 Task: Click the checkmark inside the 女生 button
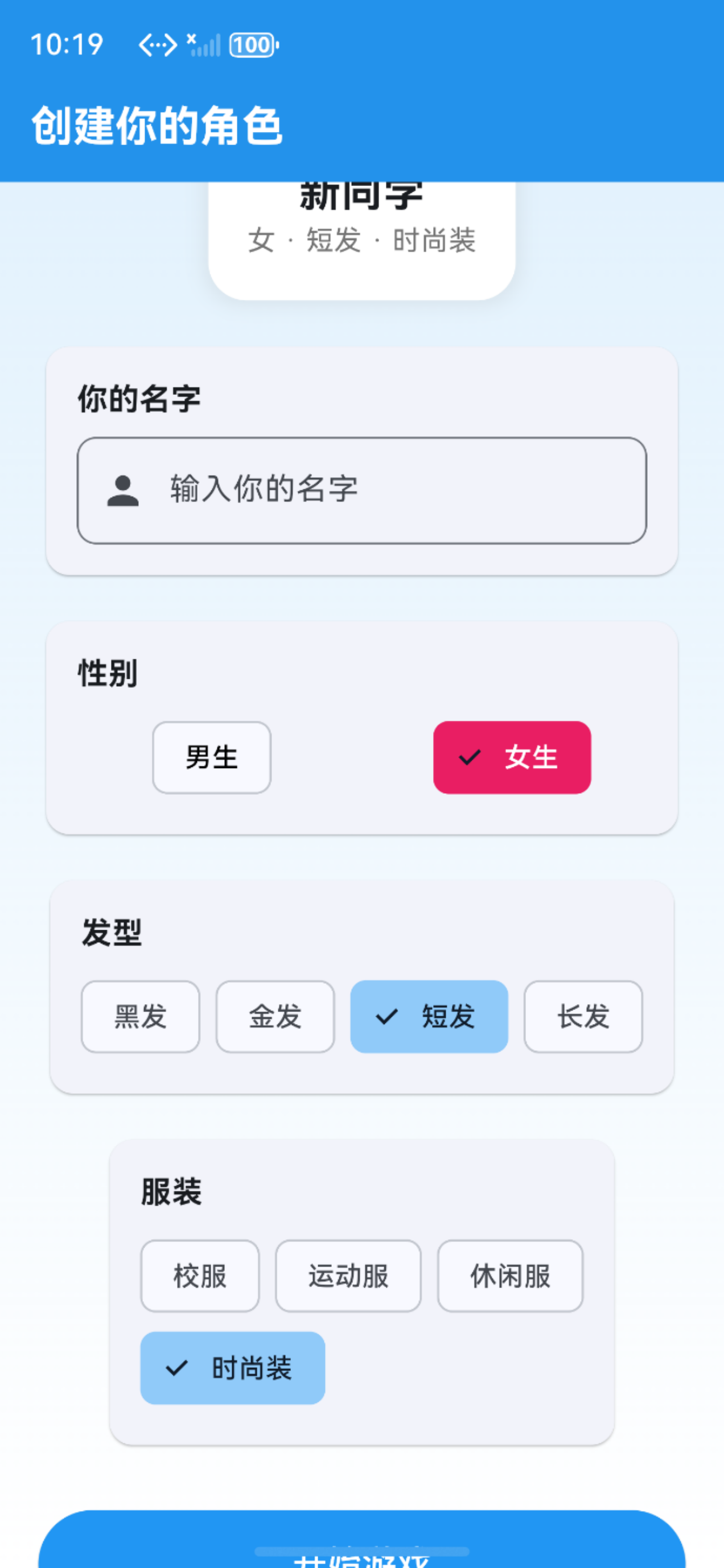tap(469, 758)
